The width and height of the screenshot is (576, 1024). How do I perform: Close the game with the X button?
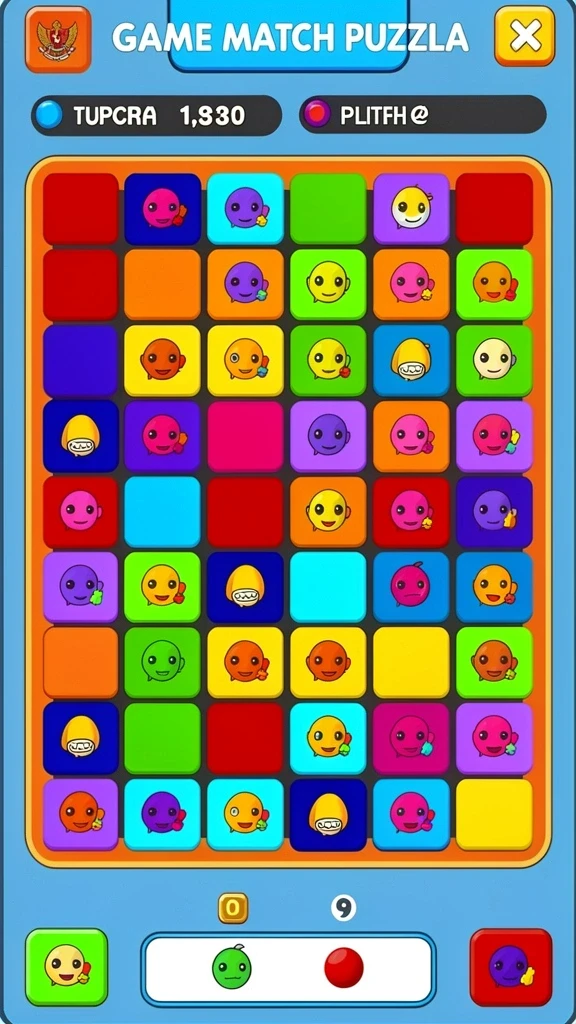click(x=524, y=36)
